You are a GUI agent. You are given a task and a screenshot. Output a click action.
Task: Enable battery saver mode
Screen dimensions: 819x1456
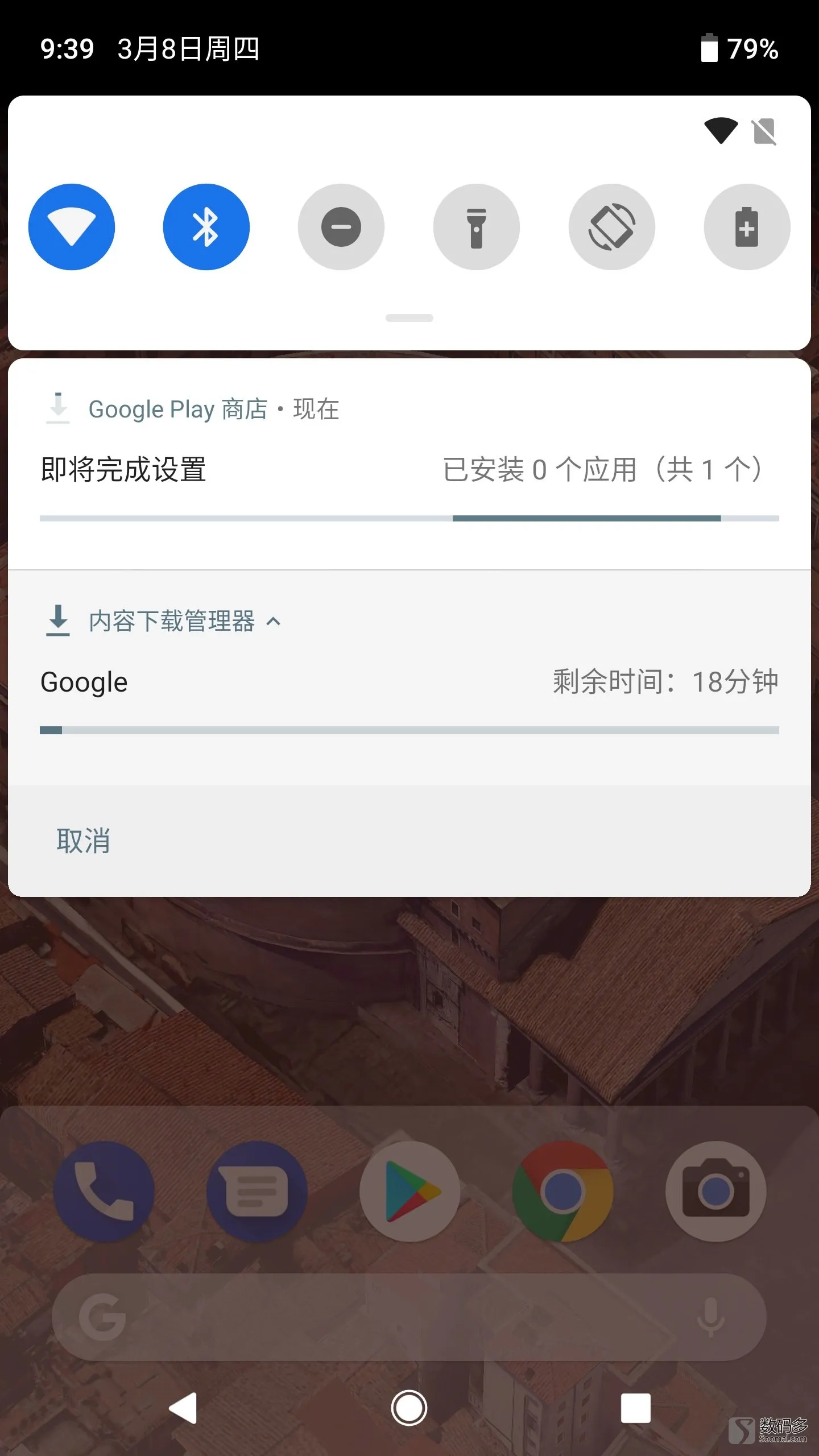click(x=747, y=227)
